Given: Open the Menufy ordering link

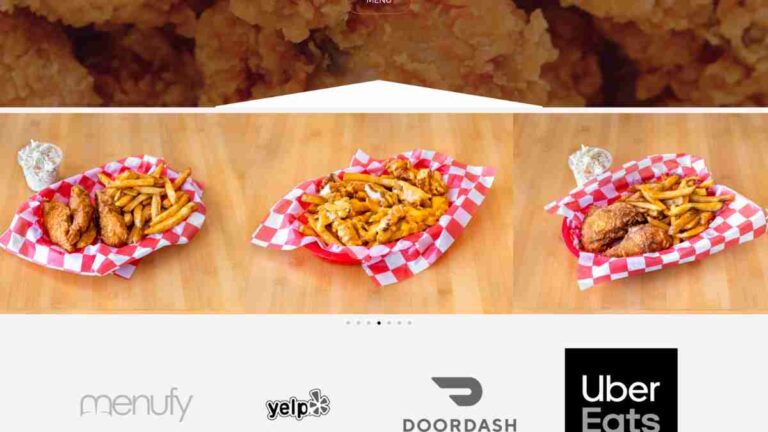Looking at the screenshot, I should click(137, 405).
